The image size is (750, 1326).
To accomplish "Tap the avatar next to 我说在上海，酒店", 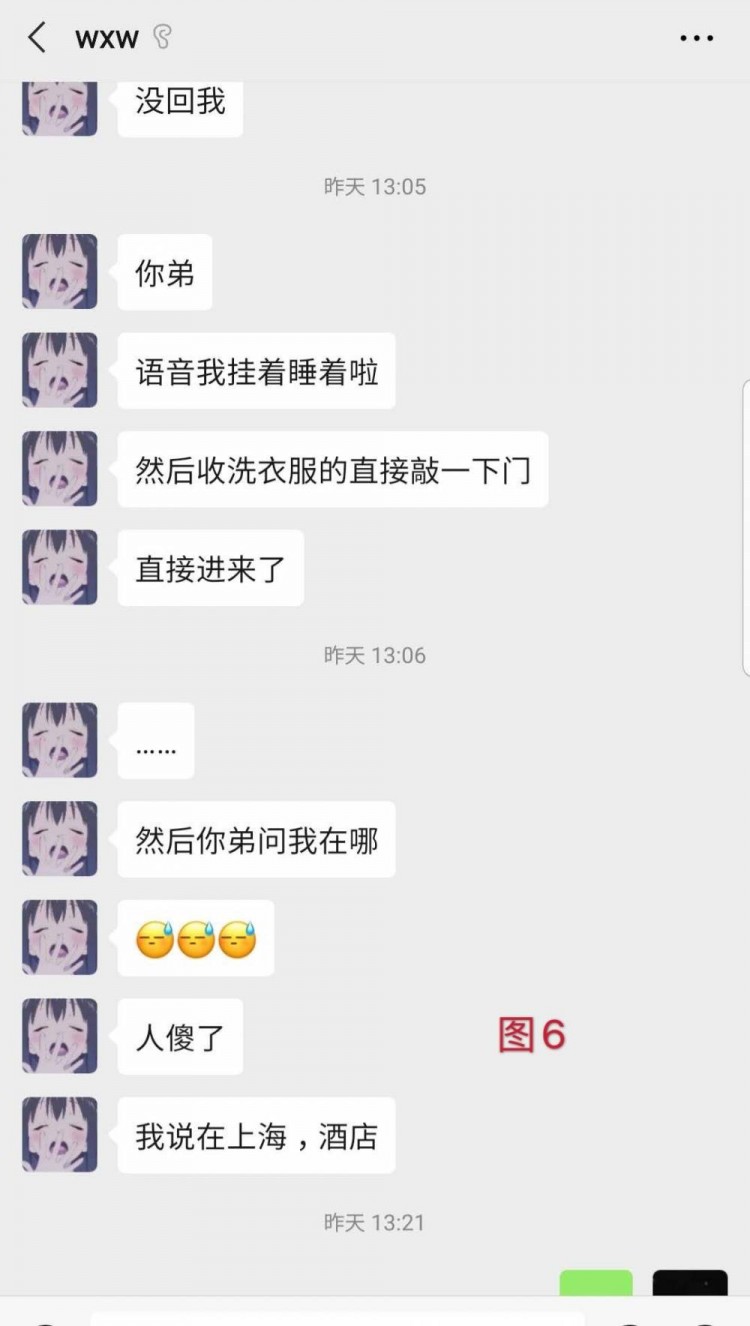I will (59, 1135).
